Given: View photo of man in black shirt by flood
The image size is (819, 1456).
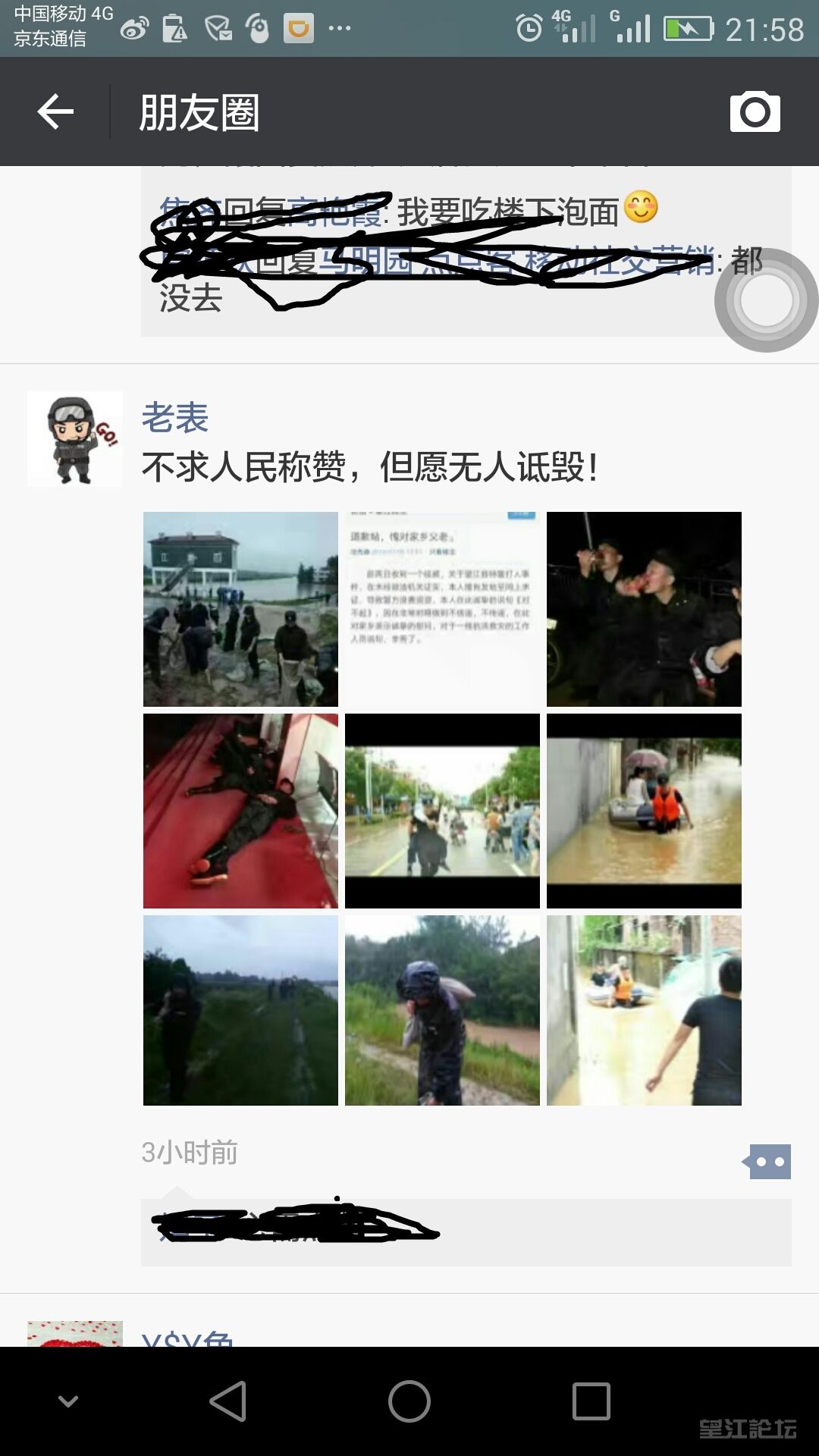Looking at the screenshot, I should (644, 1010).
